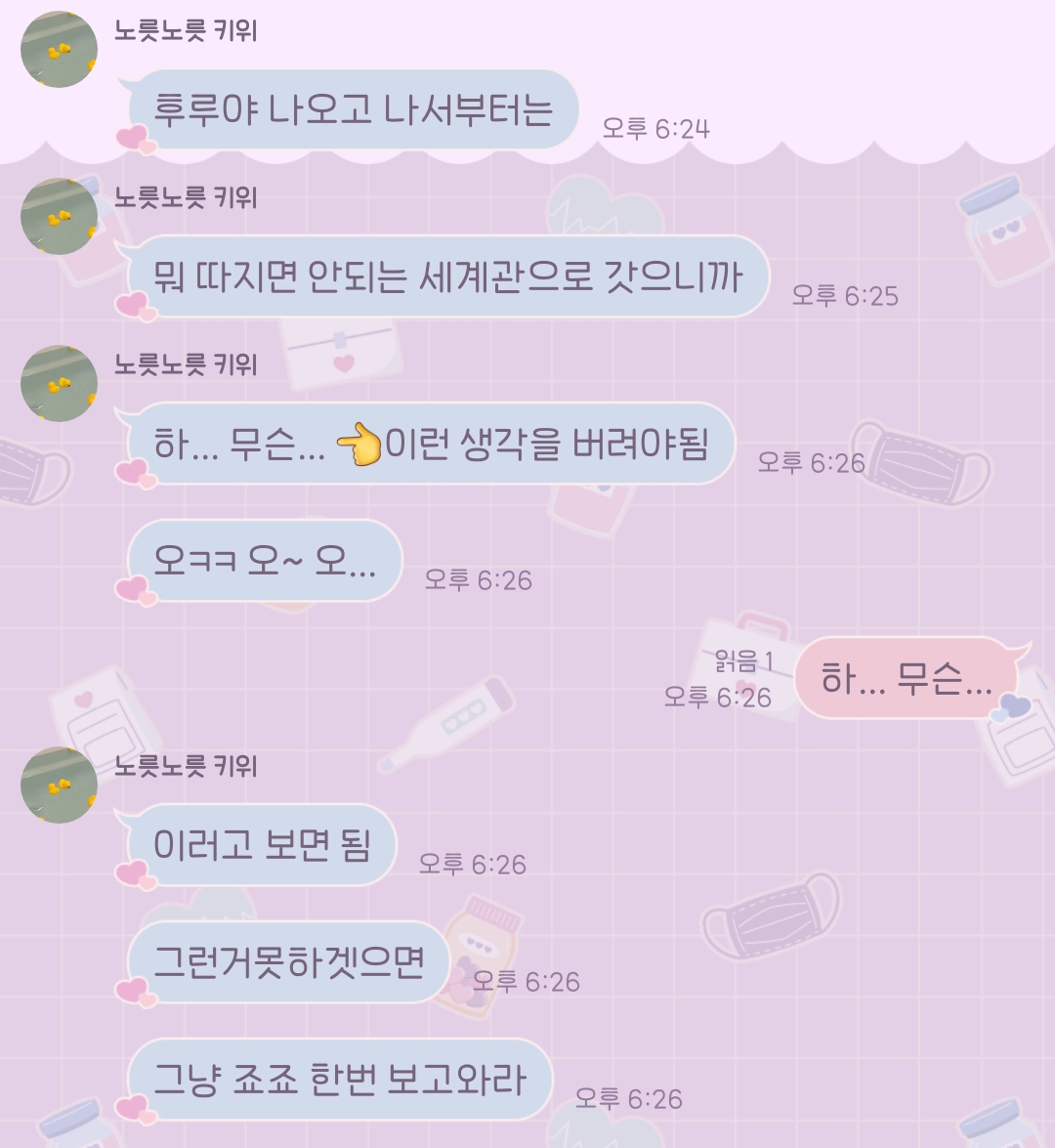This screenshot has width=1055, height=1148.
Task: Open sender avatar above '뭐 따지면 안되는' message
Action: pyautogui.click(x=59, y=216)
